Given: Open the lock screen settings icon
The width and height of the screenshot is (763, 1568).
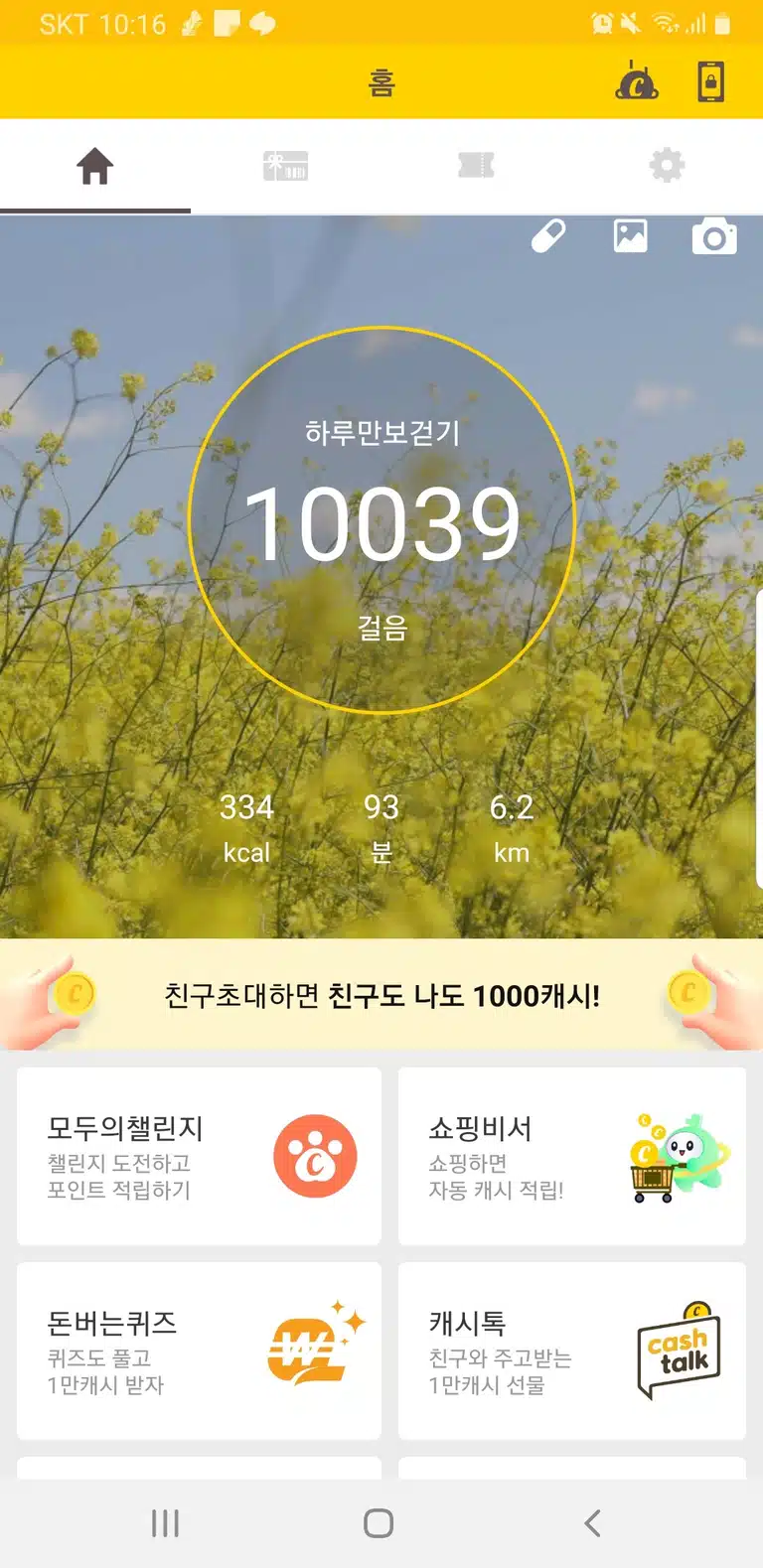Looking at the screenshot, I should pos(710,81).
